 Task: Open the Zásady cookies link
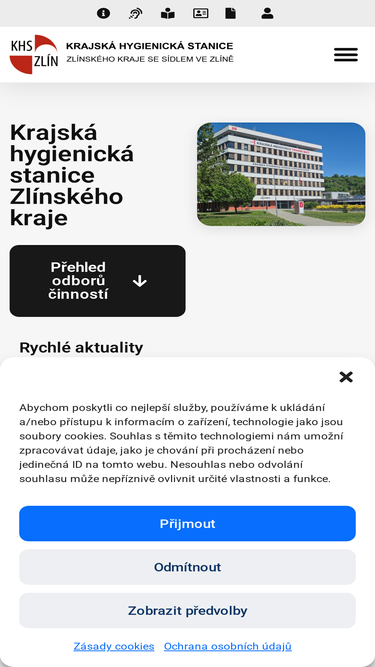[x=114, y=646]
